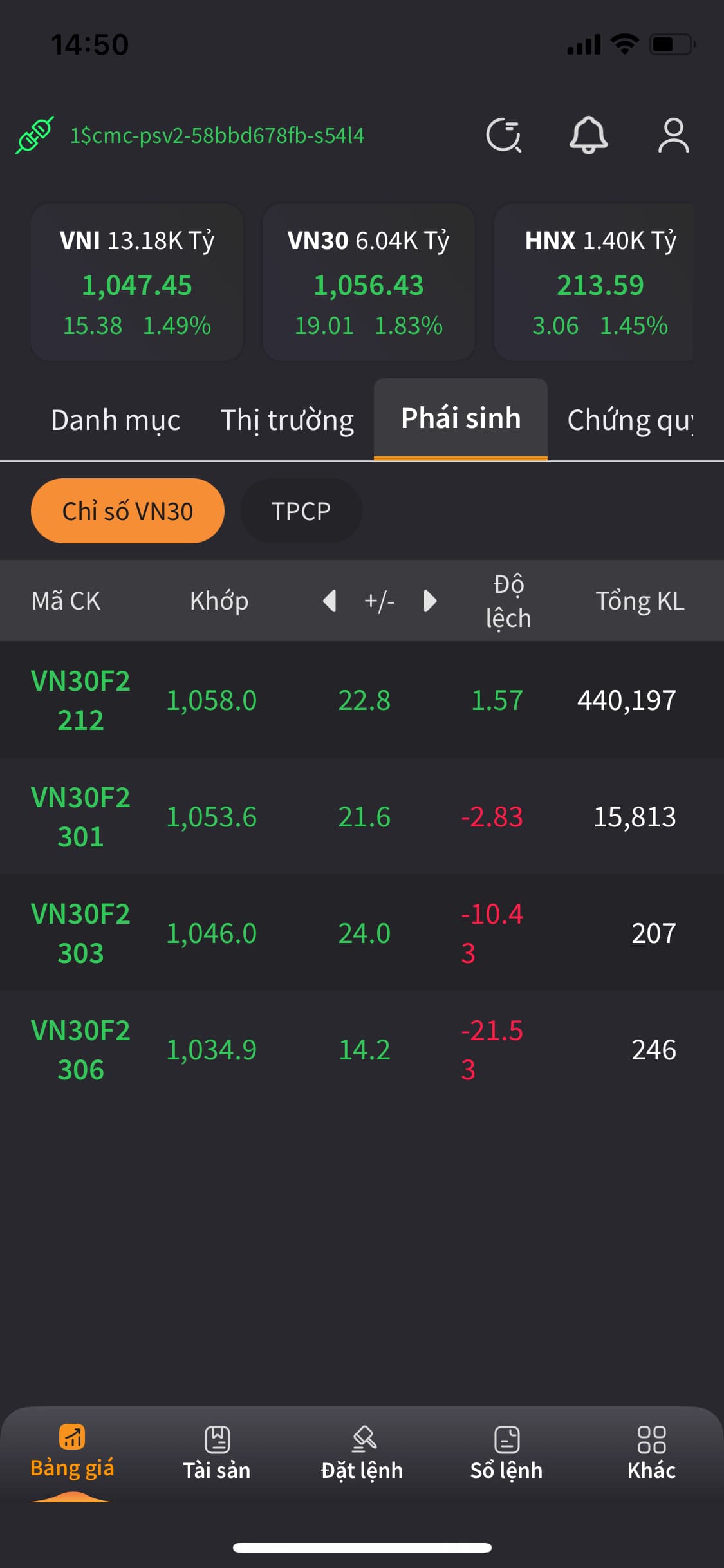The image size is (724, 1568).
Task: Switch to the Chứng quyền tab
Action: (x=631, y=420)
